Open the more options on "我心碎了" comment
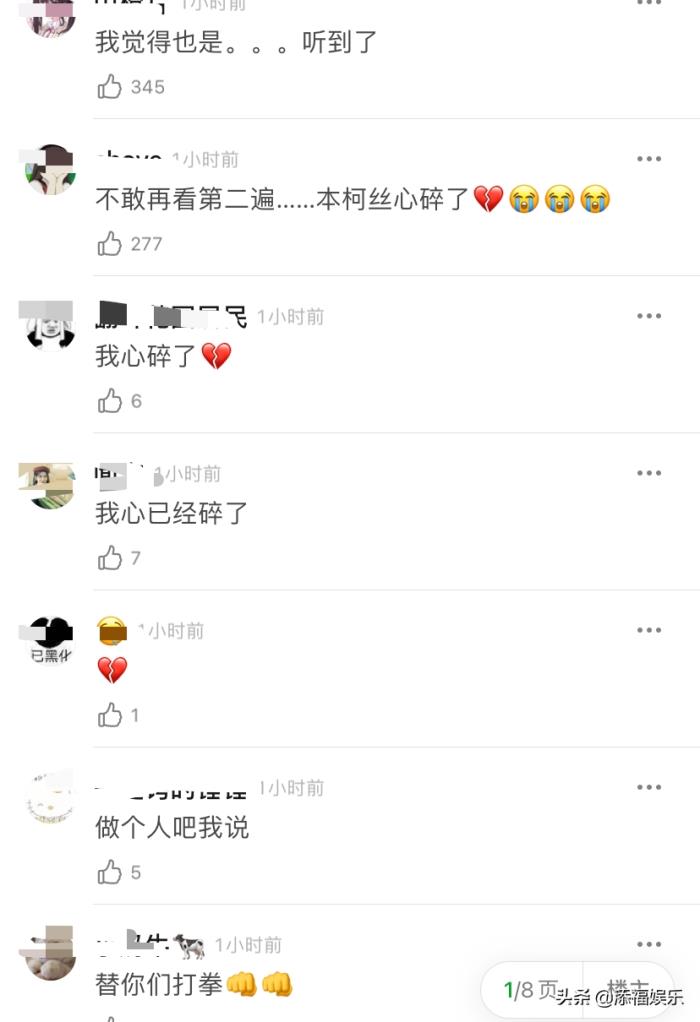The height and width of the screenshot is (1022, 700). (x=649, y=316)
